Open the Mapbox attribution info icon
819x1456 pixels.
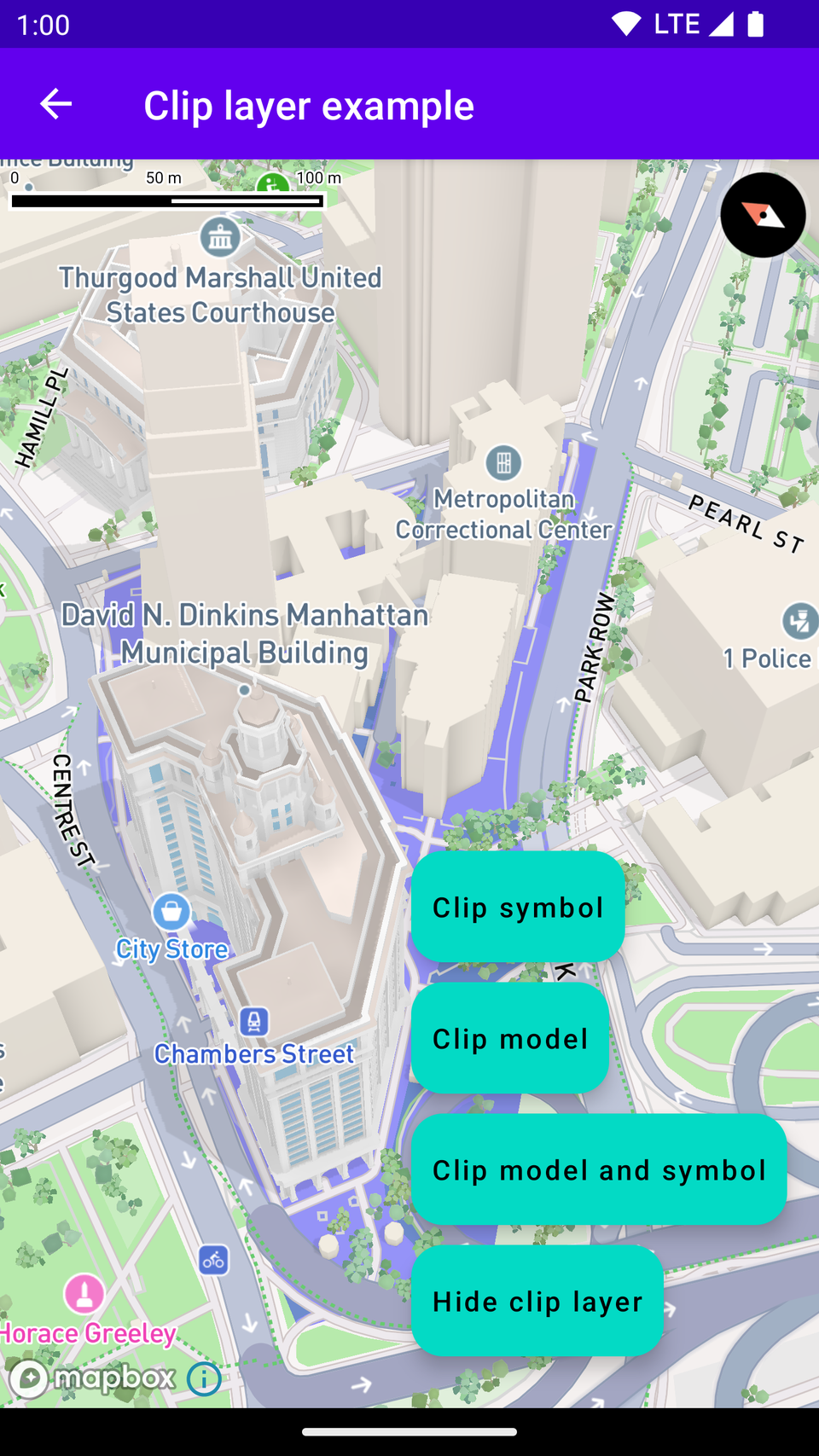(204, 1378)
